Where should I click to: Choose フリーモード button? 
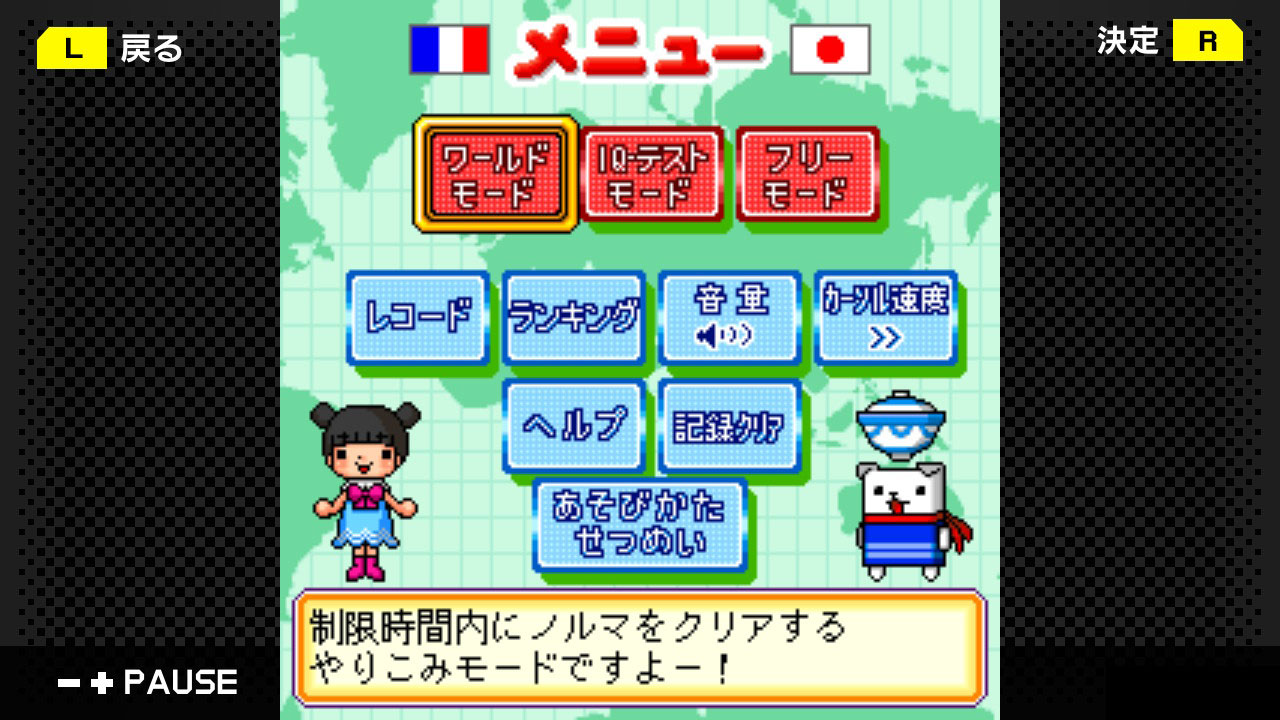tap(807, 175)
